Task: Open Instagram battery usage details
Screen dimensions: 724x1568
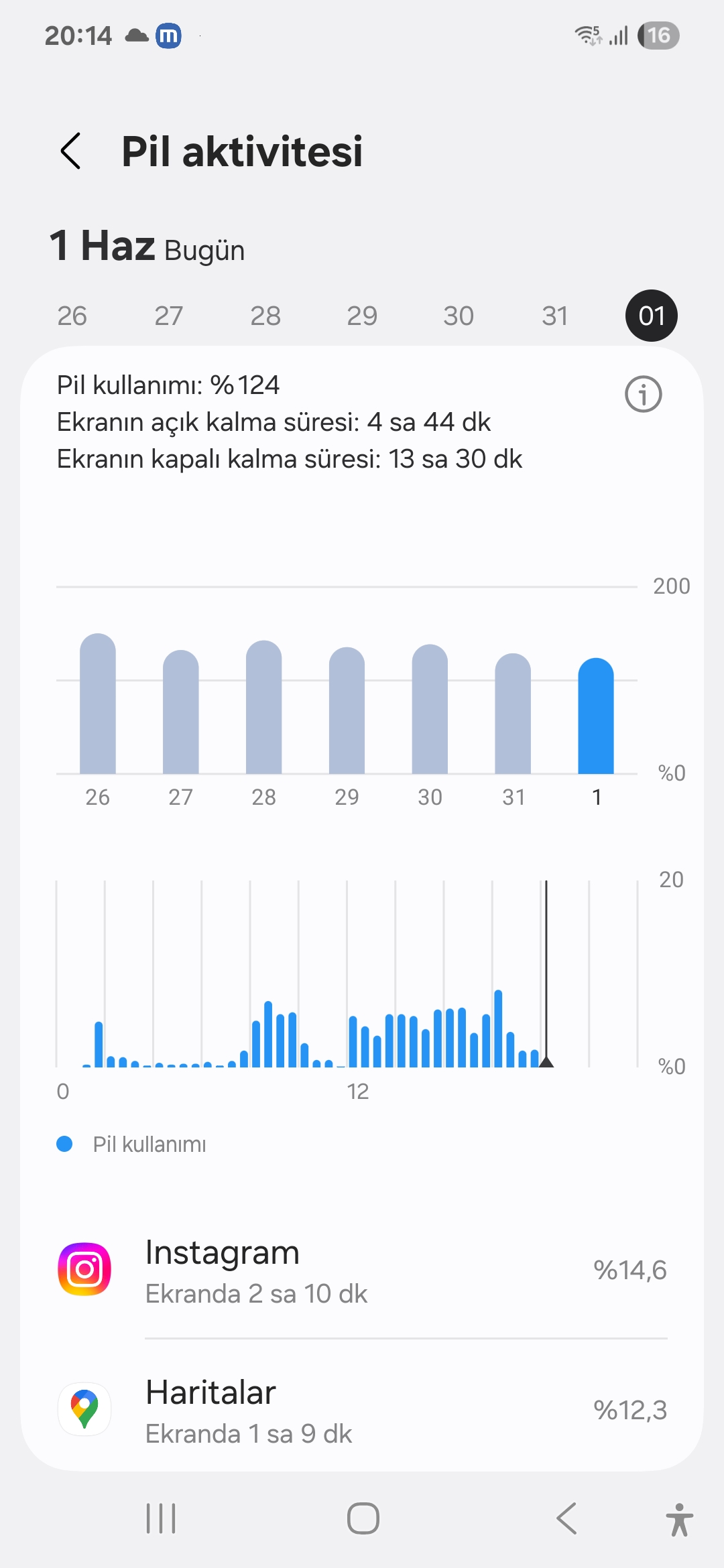Action: 362,1270
